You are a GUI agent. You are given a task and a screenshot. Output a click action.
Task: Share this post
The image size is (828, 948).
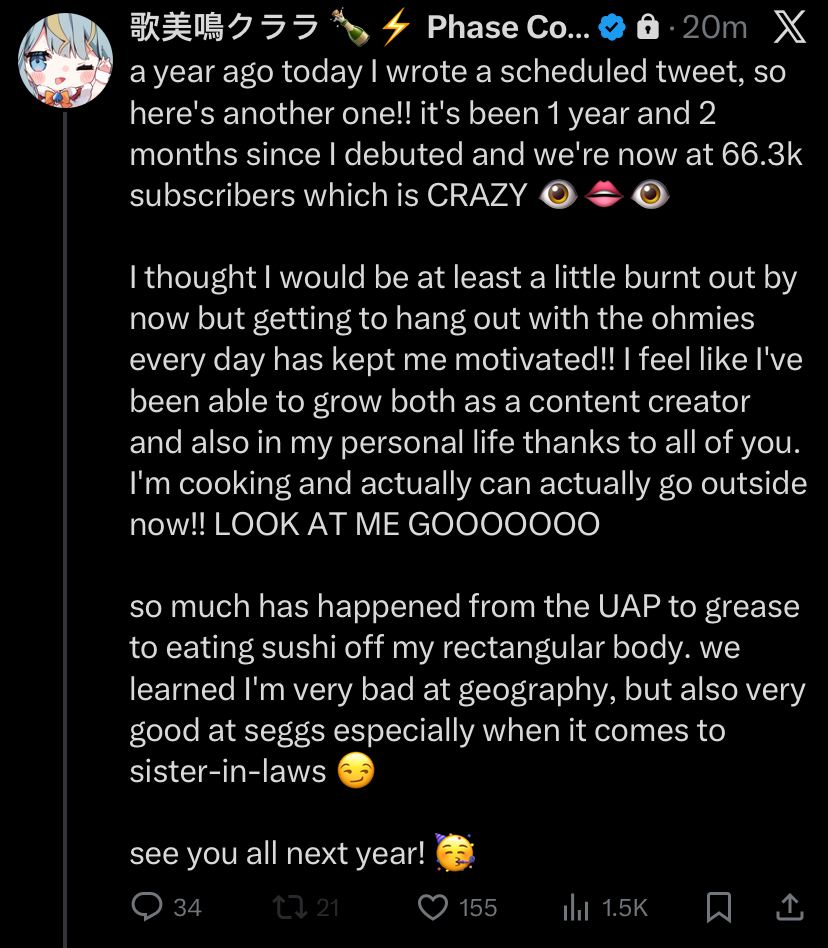coord(790,907)
